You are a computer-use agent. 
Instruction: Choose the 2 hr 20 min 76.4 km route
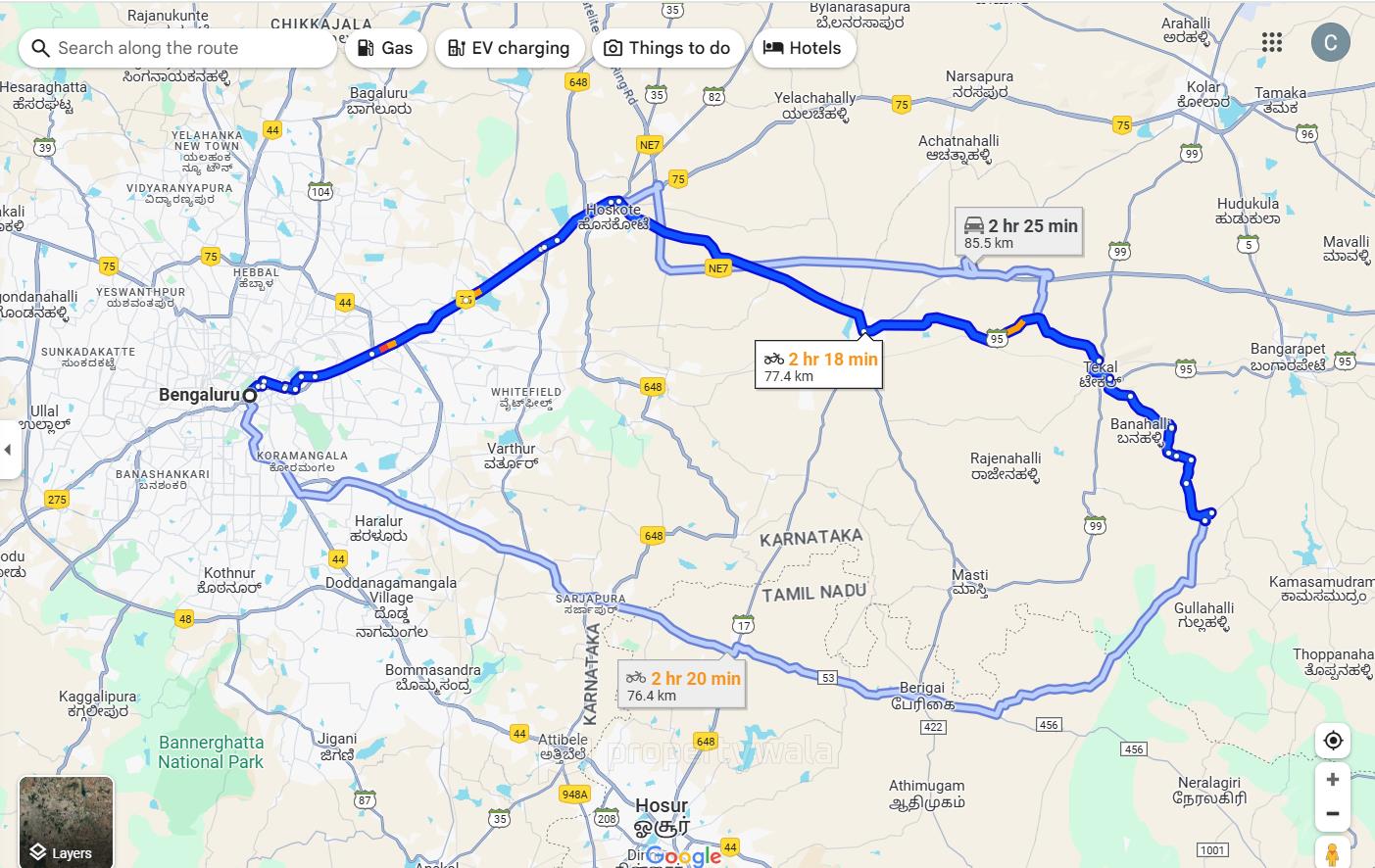click(x=682, y=685)
